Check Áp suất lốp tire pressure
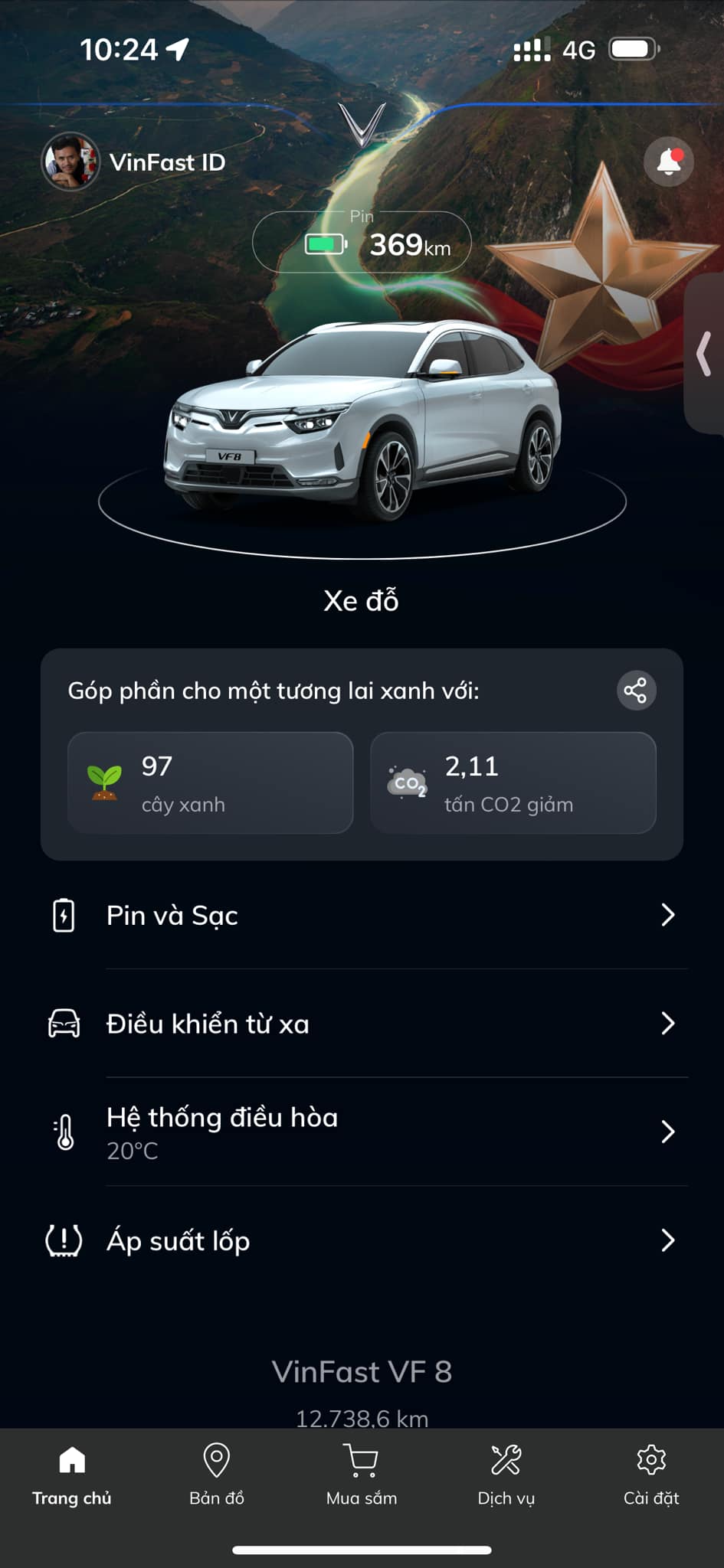Screen dimensions: 724x1568 click(362, 1240)
